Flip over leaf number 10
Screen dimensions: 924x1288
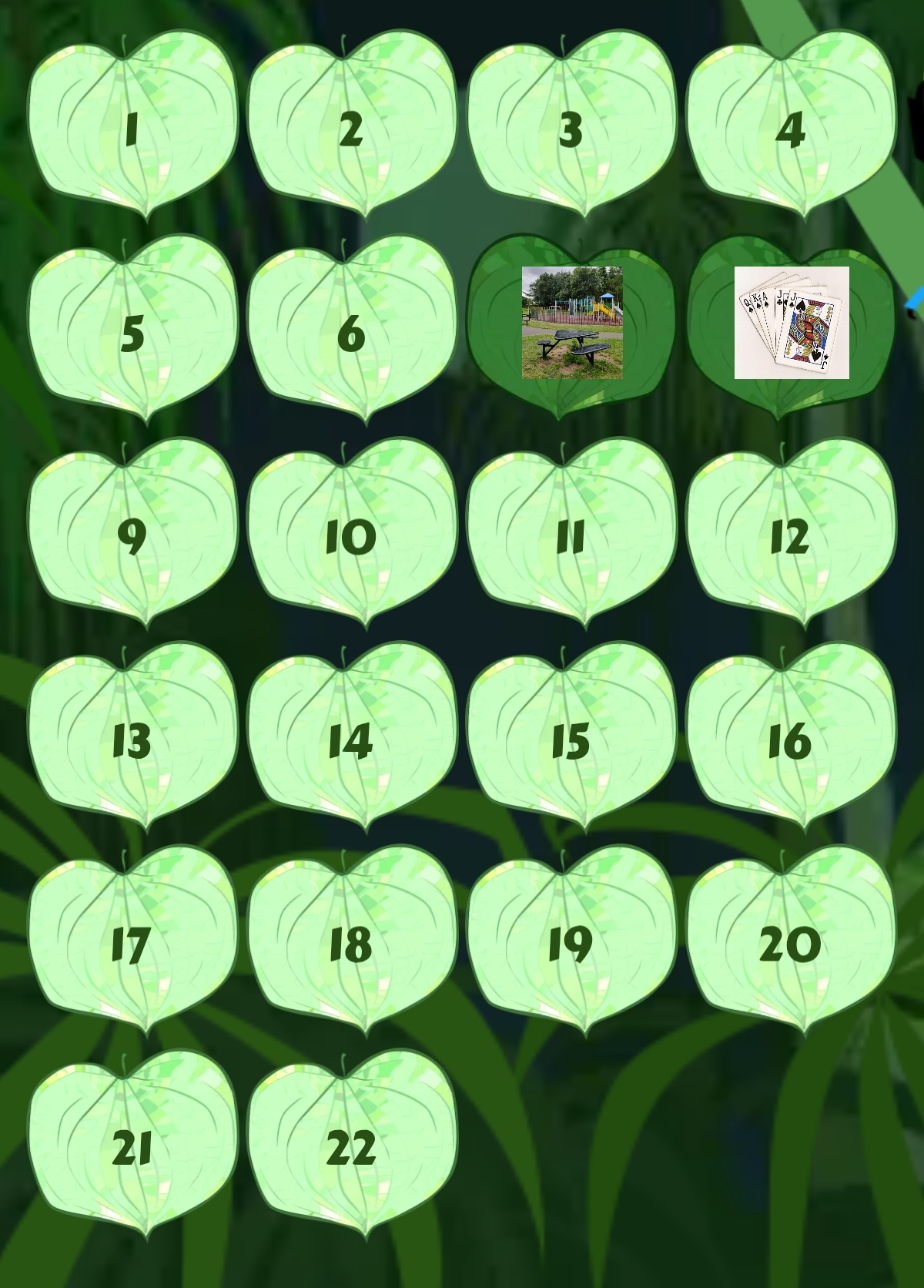point(352,536)
